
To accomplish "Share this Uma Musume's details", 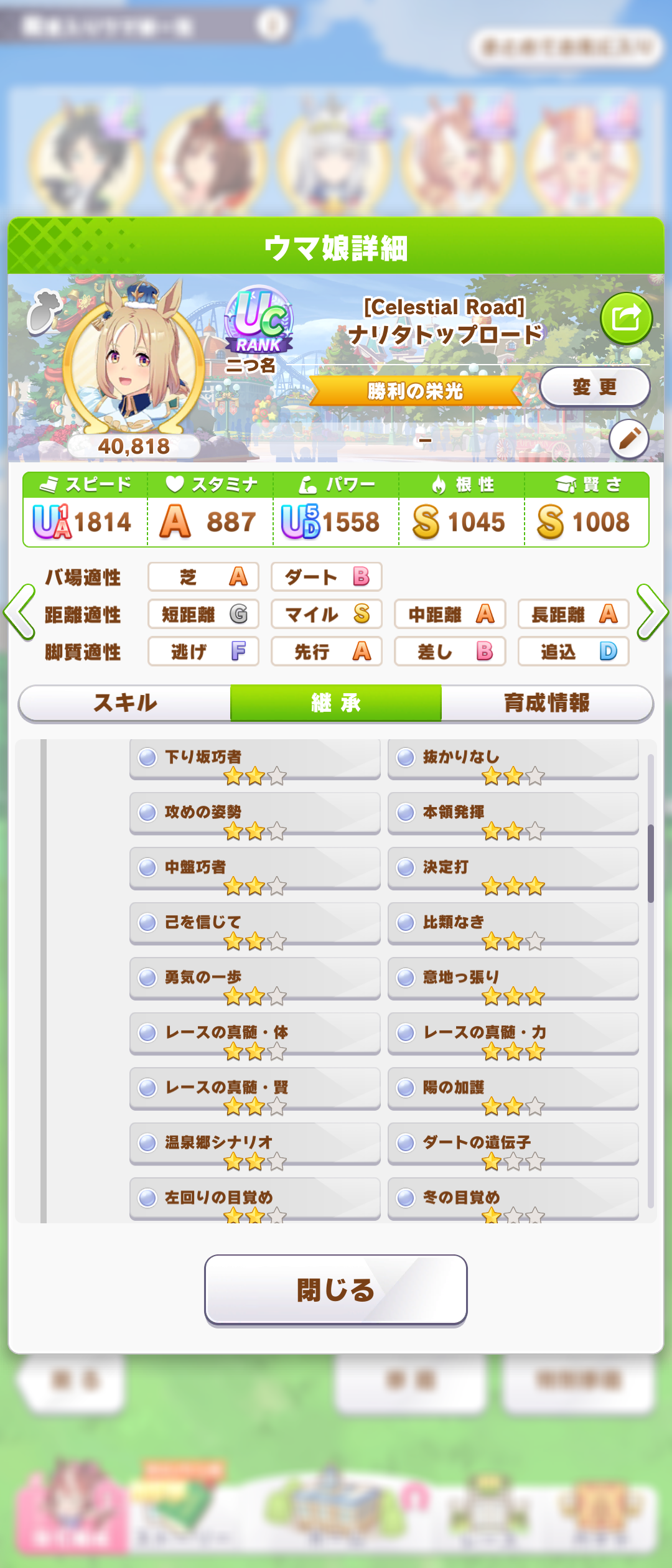I will pyautogui.click(x=626, y=319).
